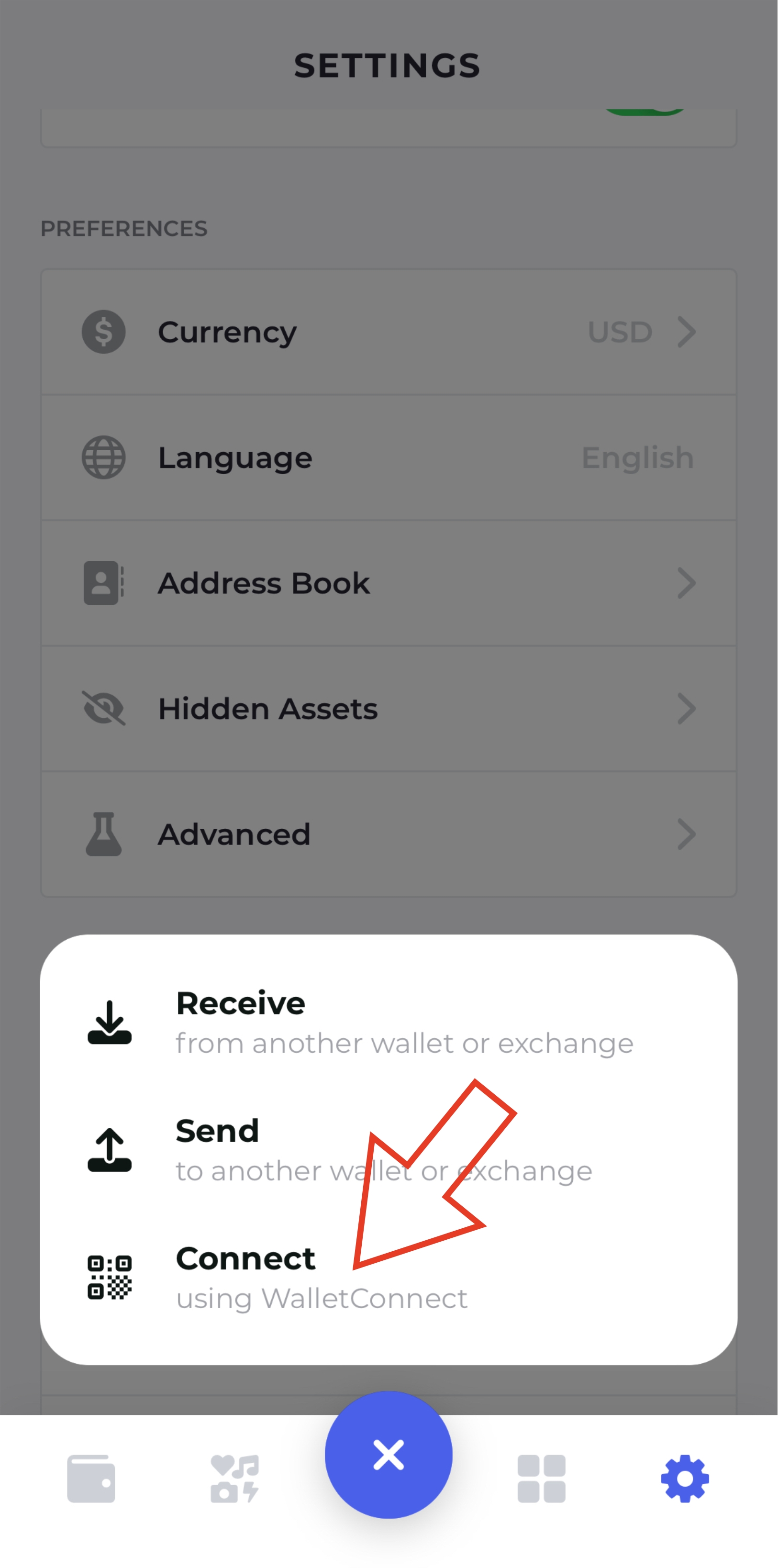The width and height of the screenshot is (778, 1568).
Task: Open Currency preference
Action: [389, 333]
